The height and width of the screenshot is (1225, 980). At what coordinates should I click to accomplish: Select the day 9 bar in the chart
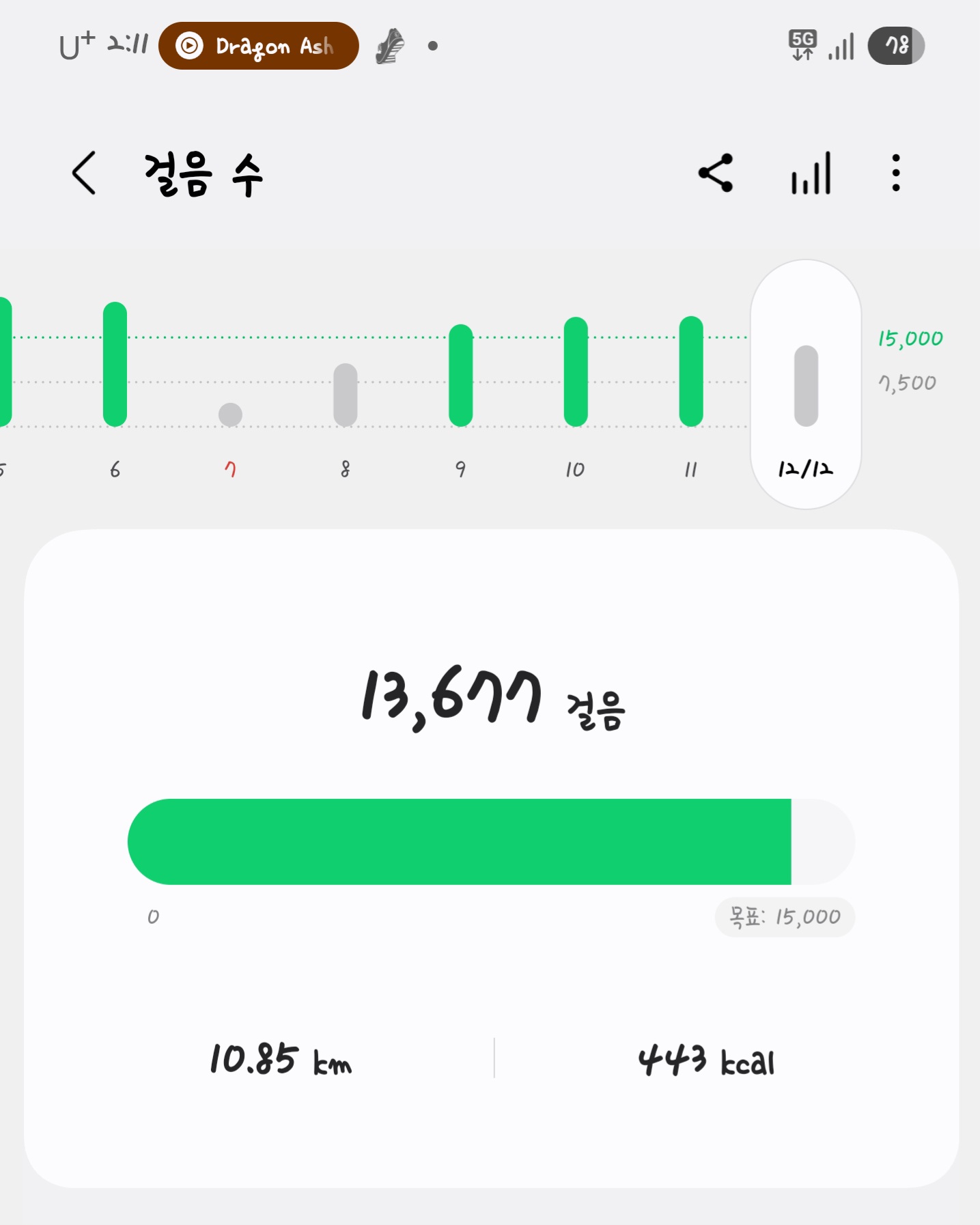tap(461, 376)
